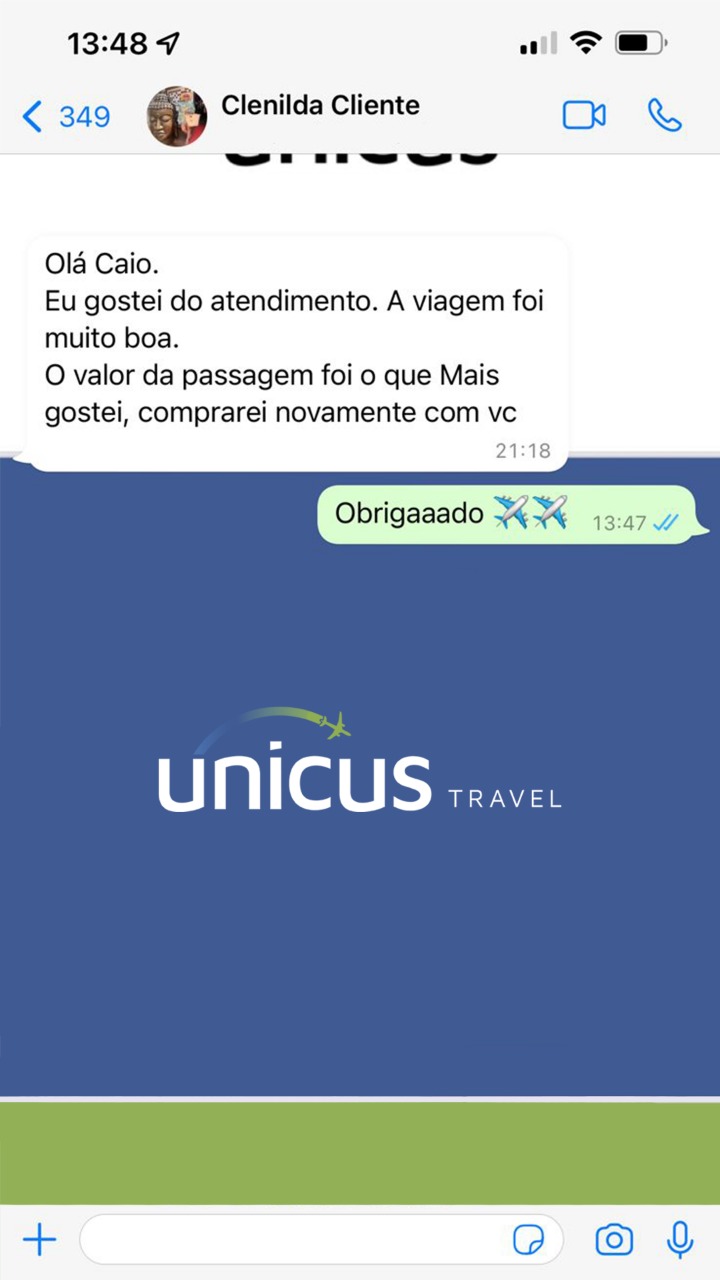Viewport: 720px width, 1280px height.
Task: Start a video call with Clenilda
Action: click(584, 116)
